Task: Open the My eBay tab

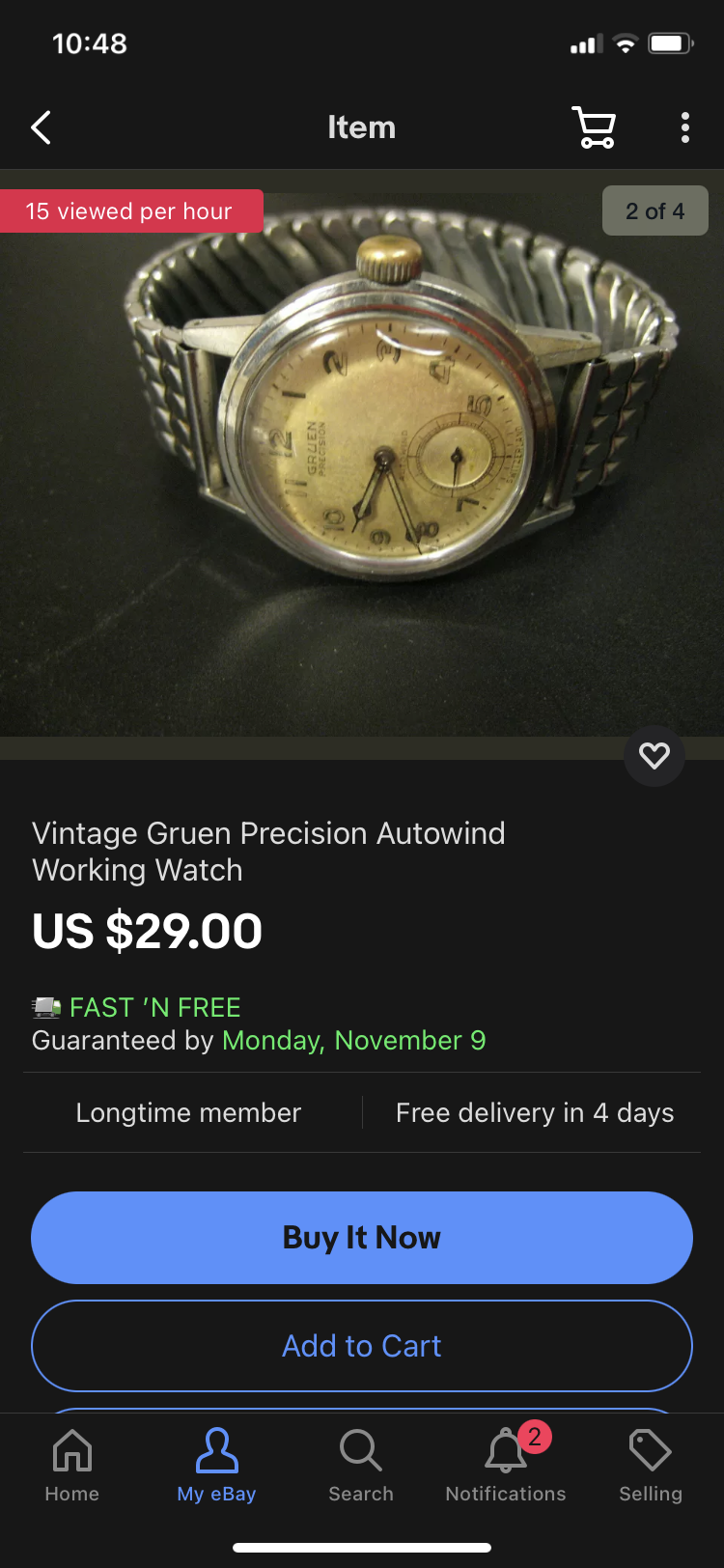Action: [x=216, y=1466]
